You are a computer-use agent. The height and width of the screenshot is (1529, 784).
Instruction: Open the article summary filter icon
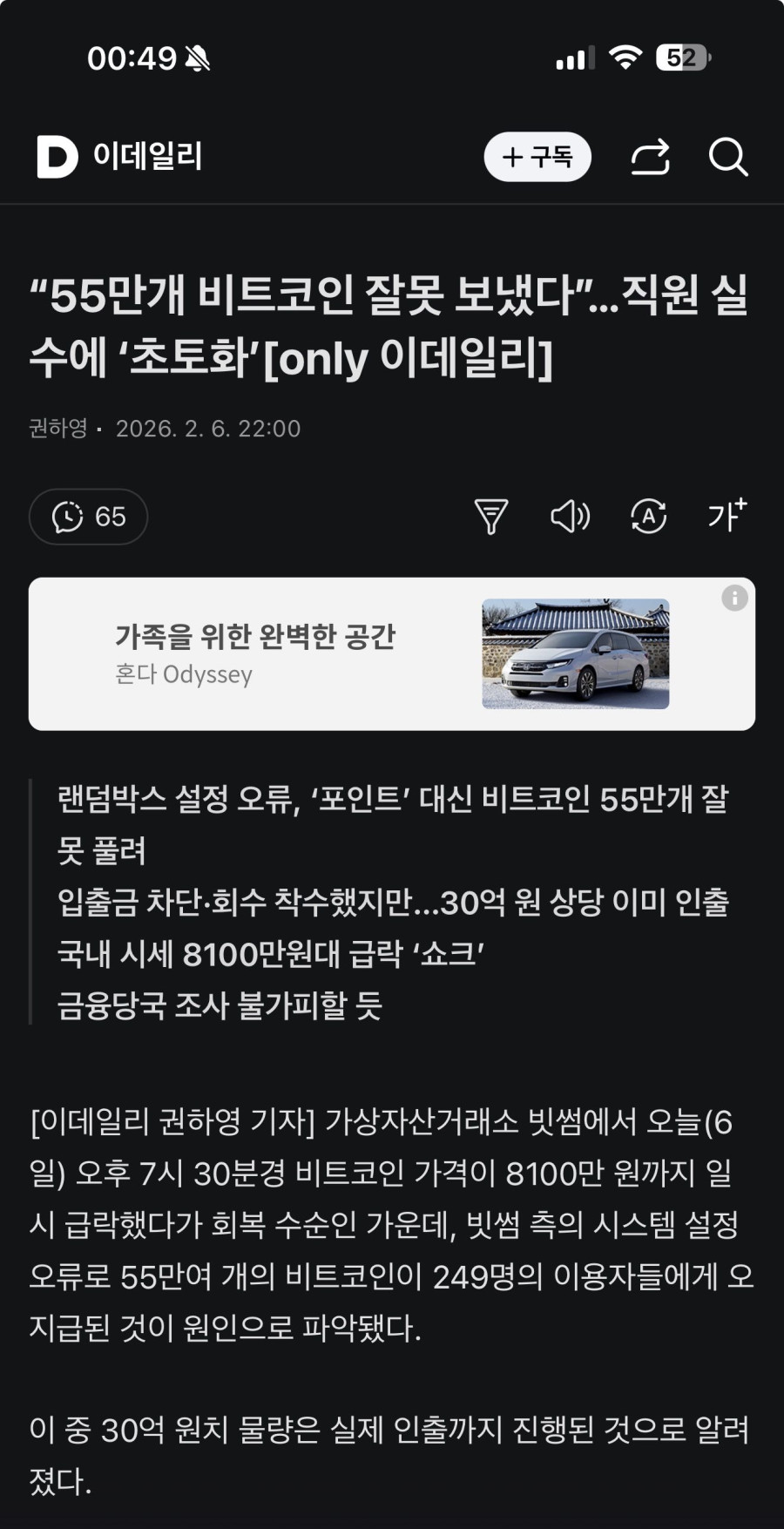pyautogui.click(x=490, y=517)
